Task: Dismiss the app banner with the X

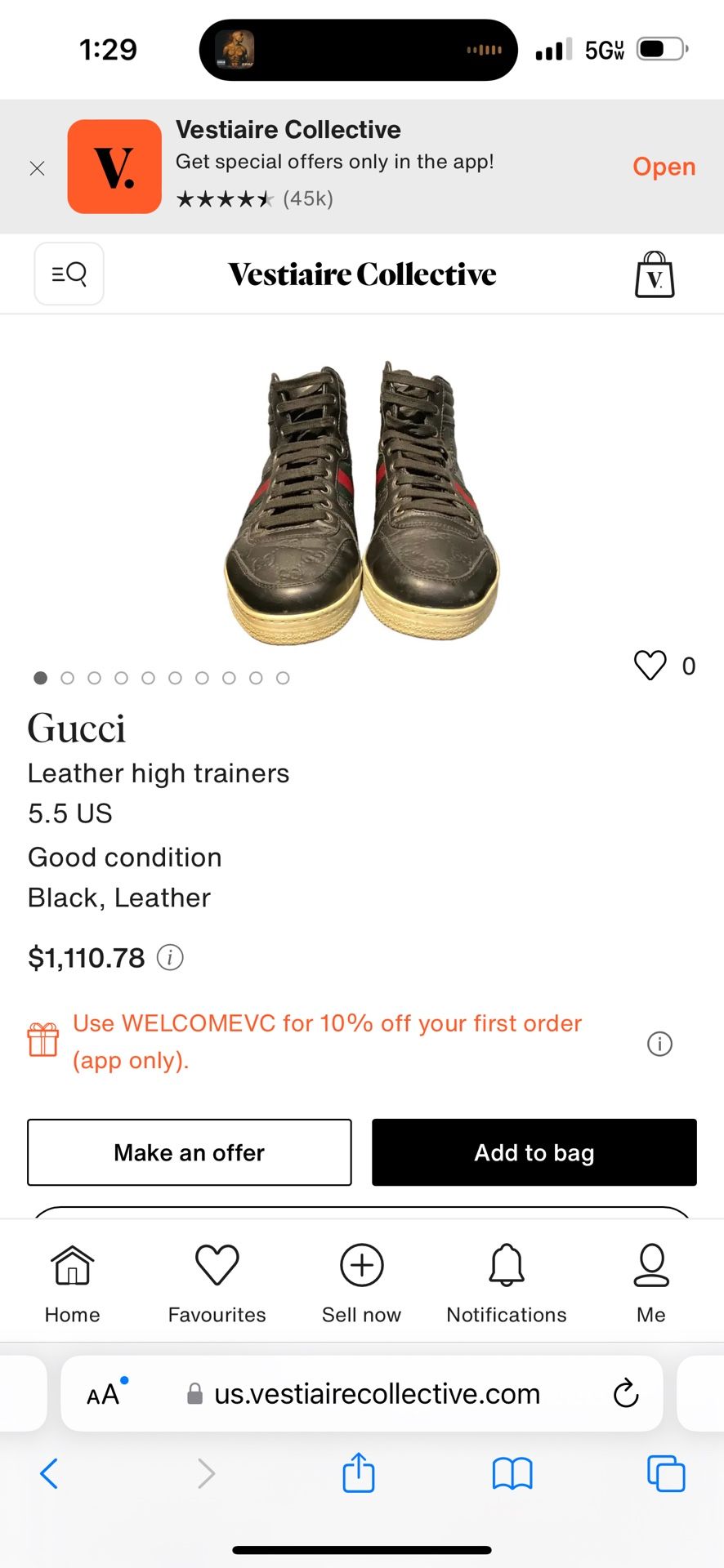Action: pos(38,167)
